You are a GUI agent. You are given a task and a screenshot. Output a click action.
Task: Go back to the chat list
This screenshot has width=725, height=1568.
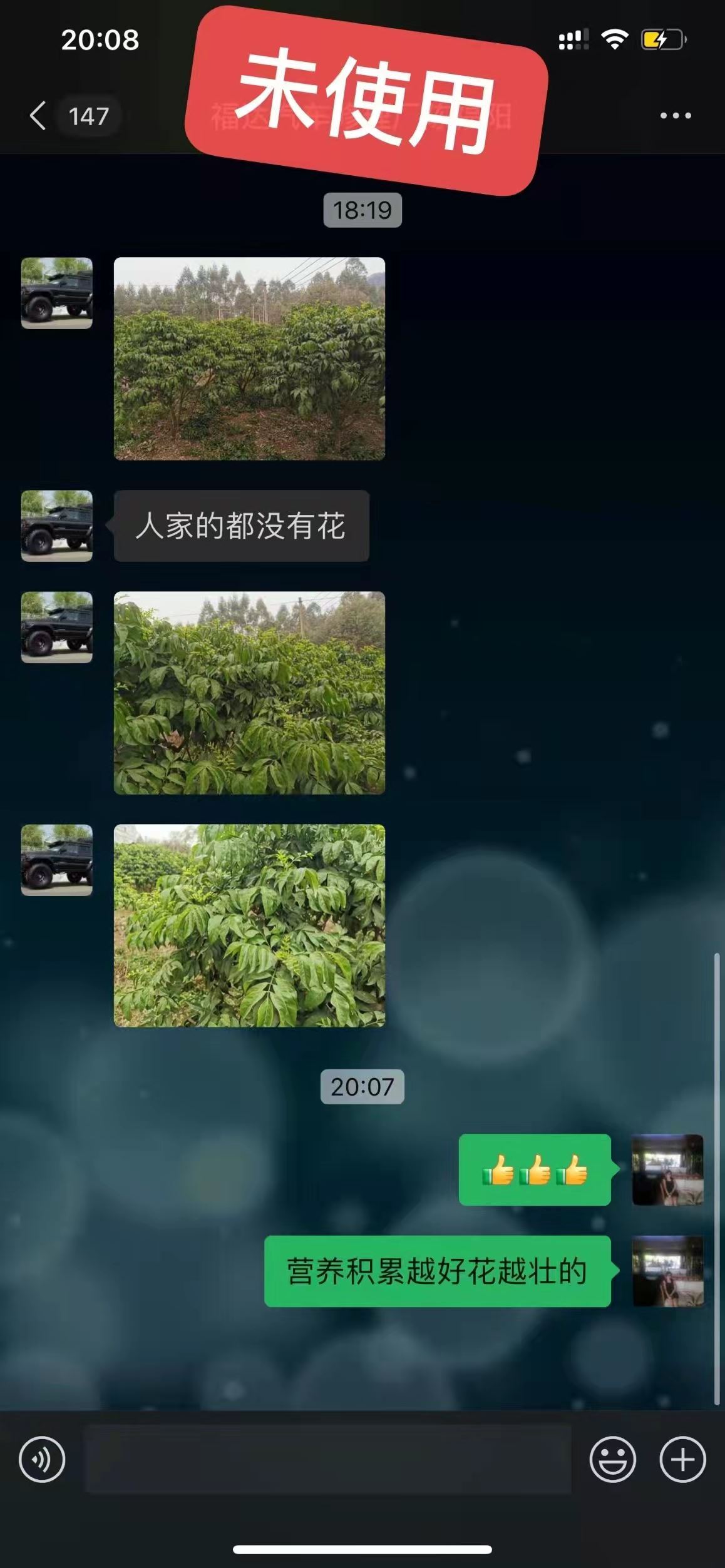pyautogui.click(x=39, y=116)
